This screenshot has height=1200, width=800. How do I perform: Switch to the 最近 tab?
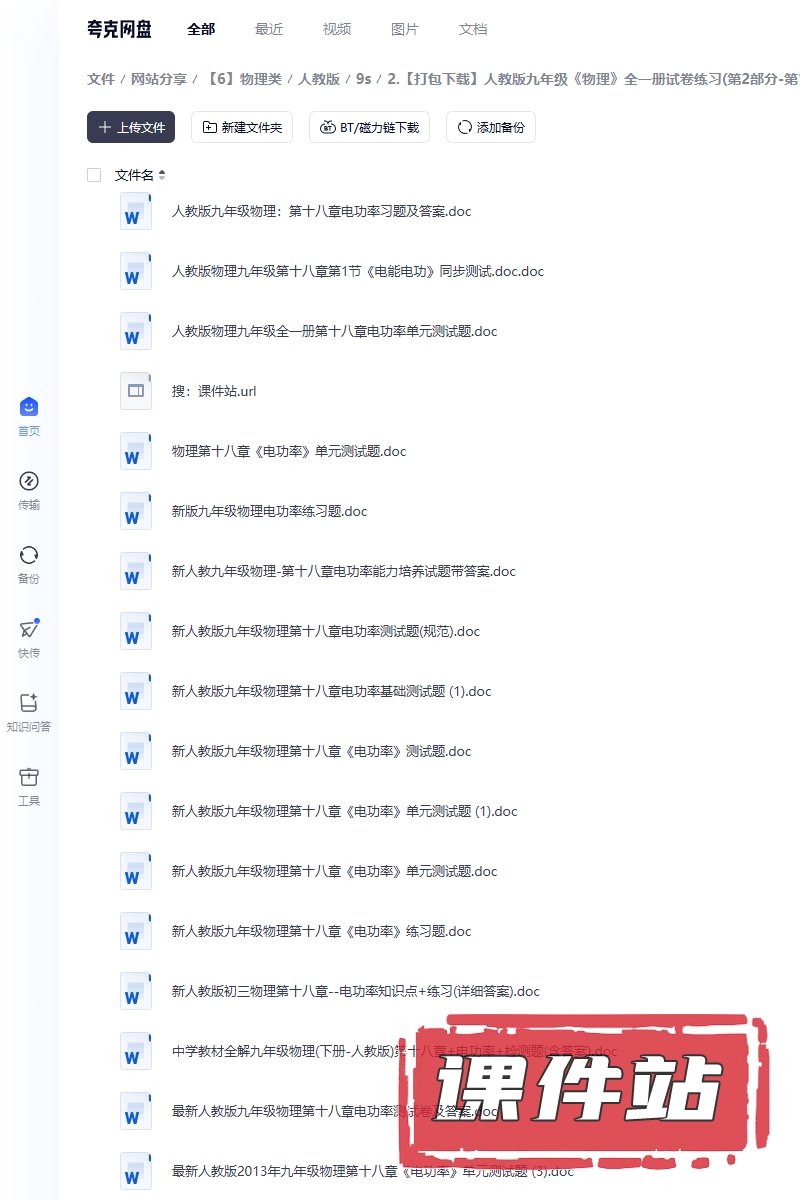[x=269, y=29]
